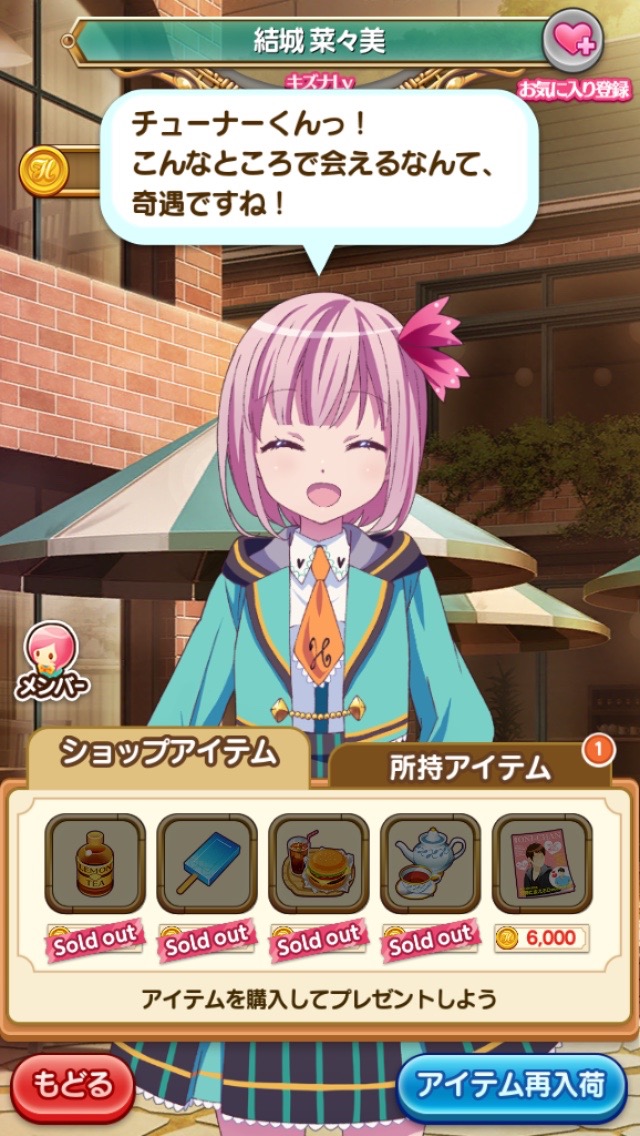Image resolution: width=640 pixels, height=1136 pixels.
Task: Restock items with アイテム再入荷
Action: [x=511, y=1086]
